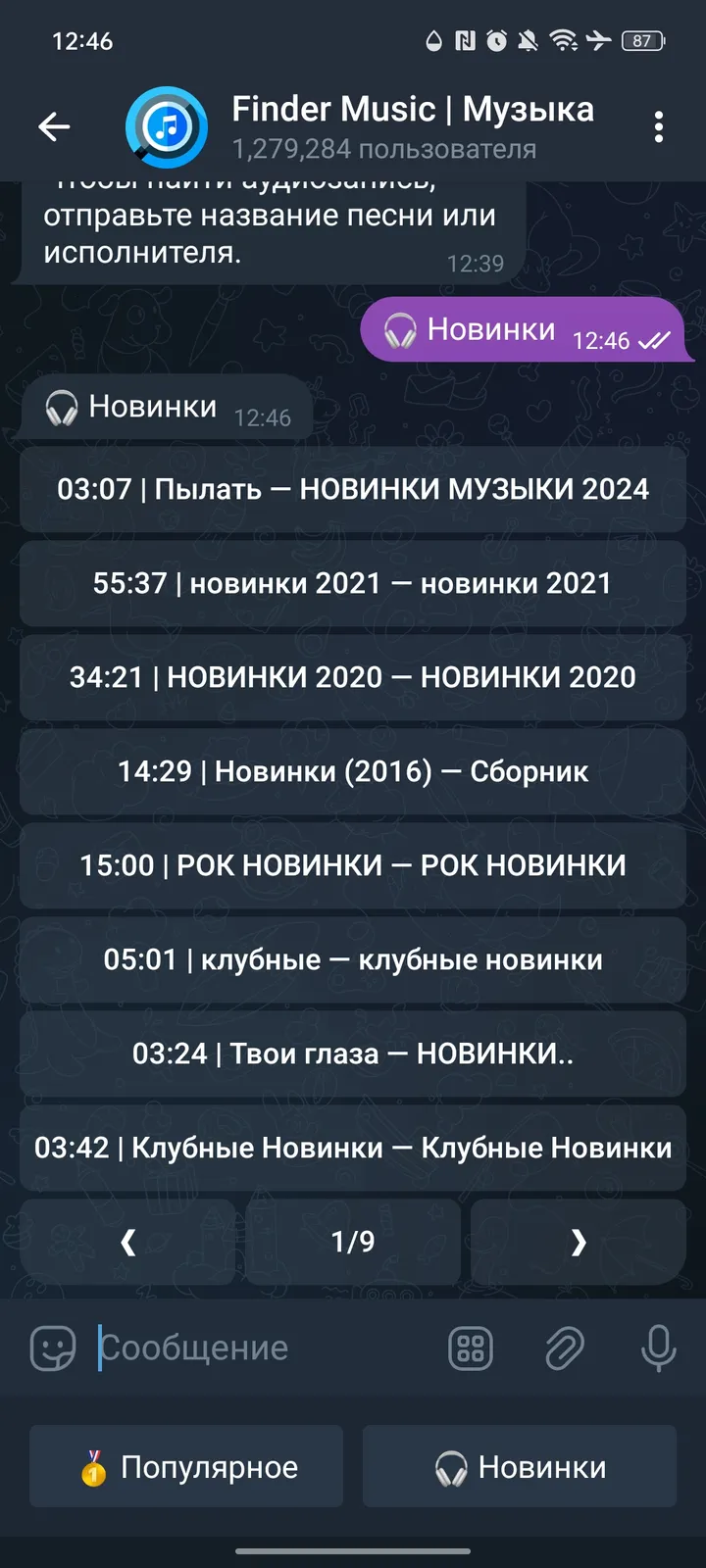
Task: Tap the attachment paperclip icon
Action: (564, 1347)
